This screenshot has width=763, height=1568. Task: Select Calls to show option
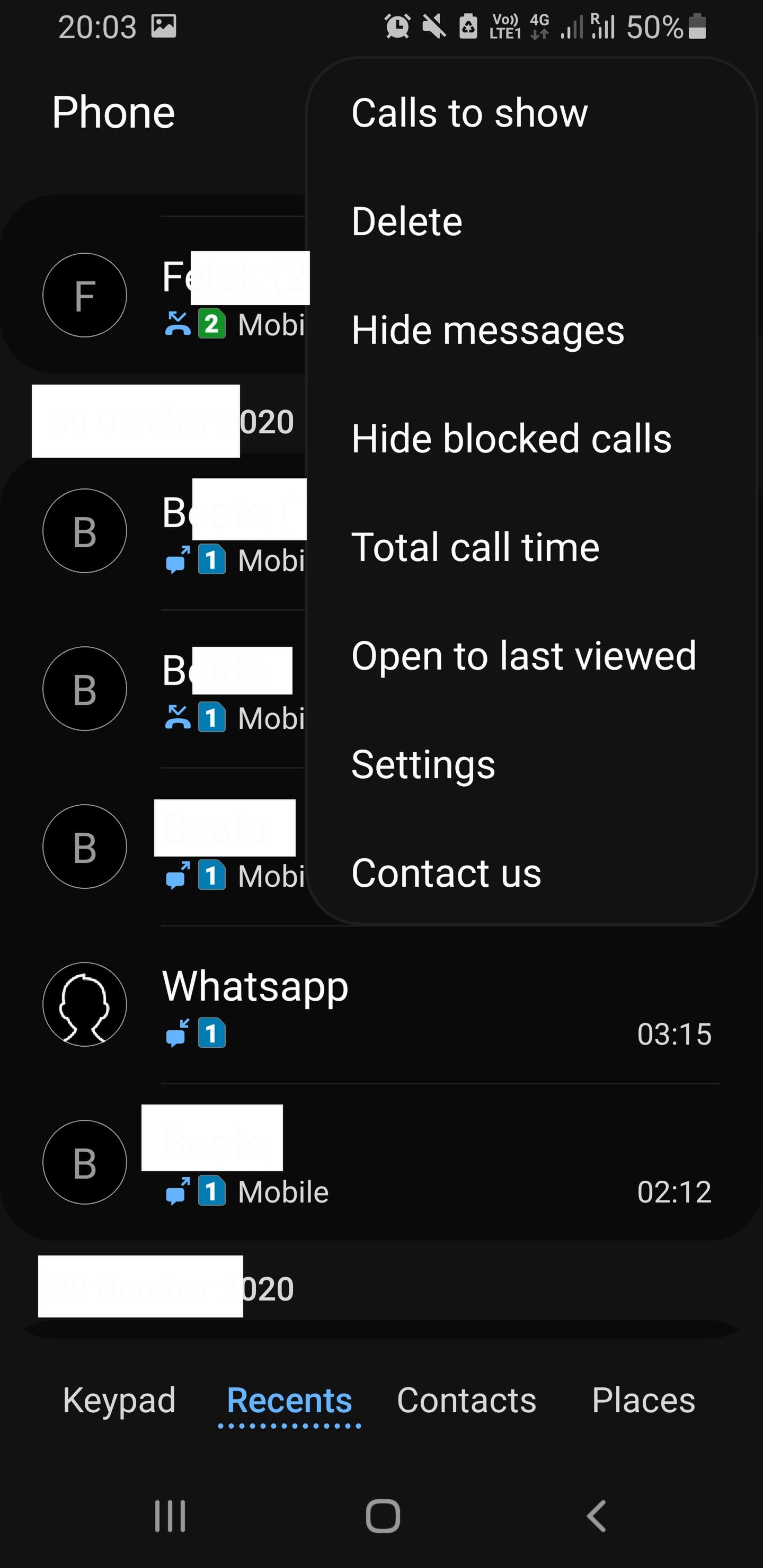(x=531, y=113)
